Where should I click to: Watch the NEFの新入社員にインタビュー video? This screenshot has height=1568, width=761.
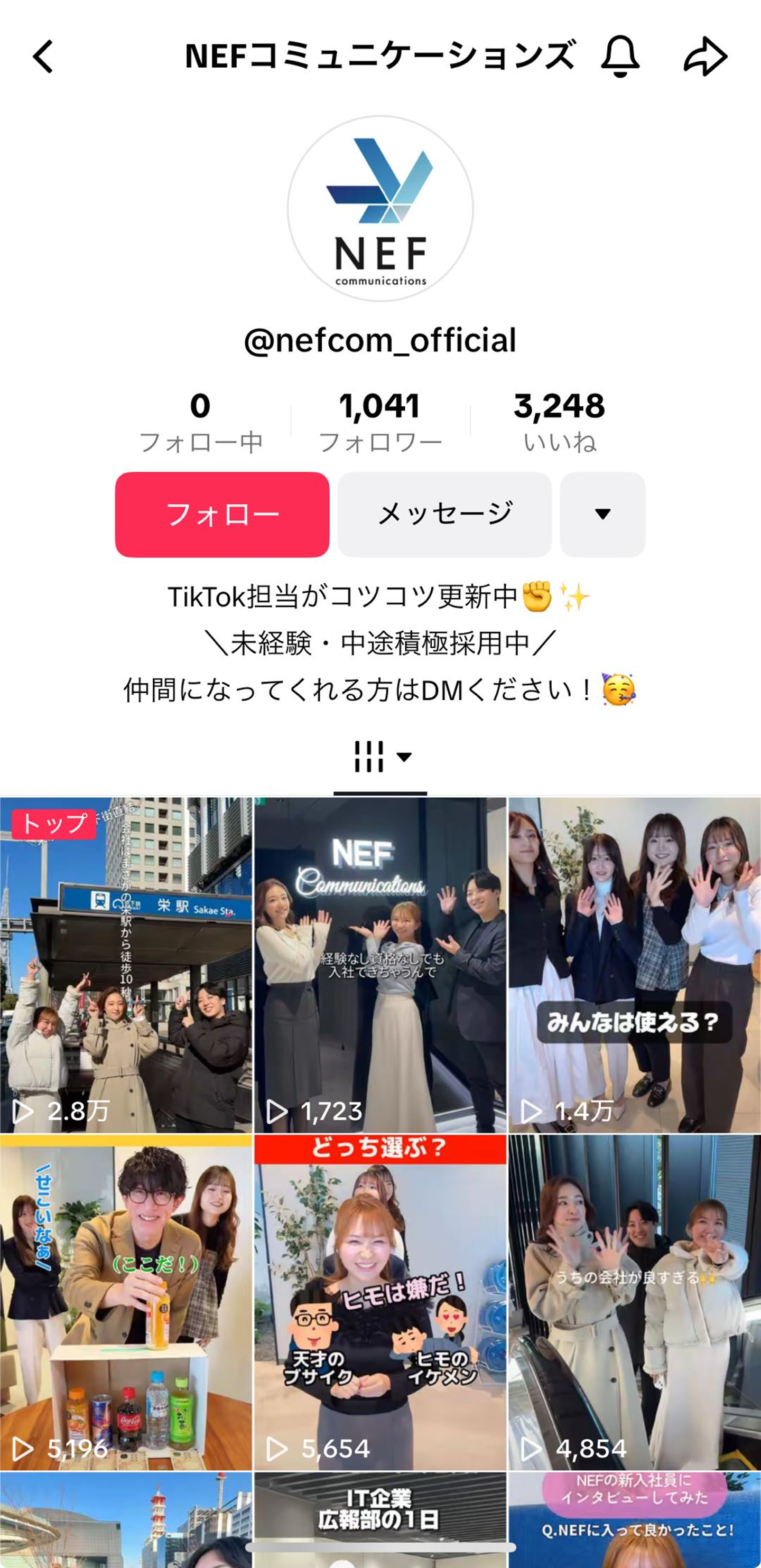click(634, 1519)
